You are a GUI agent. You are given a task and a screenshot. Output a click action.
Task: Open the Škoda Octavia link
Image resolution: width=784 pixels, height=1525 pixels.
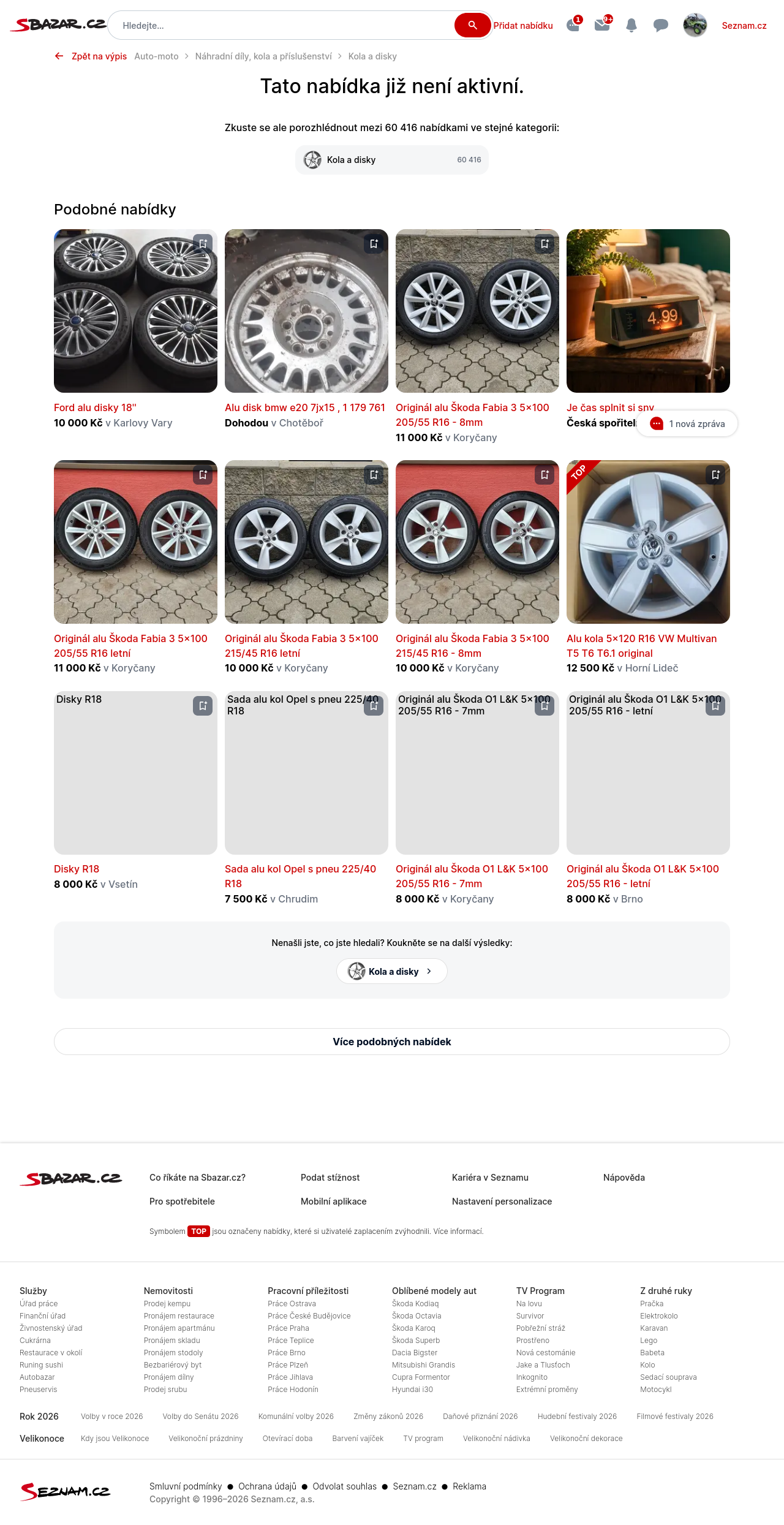[417, 1316]
